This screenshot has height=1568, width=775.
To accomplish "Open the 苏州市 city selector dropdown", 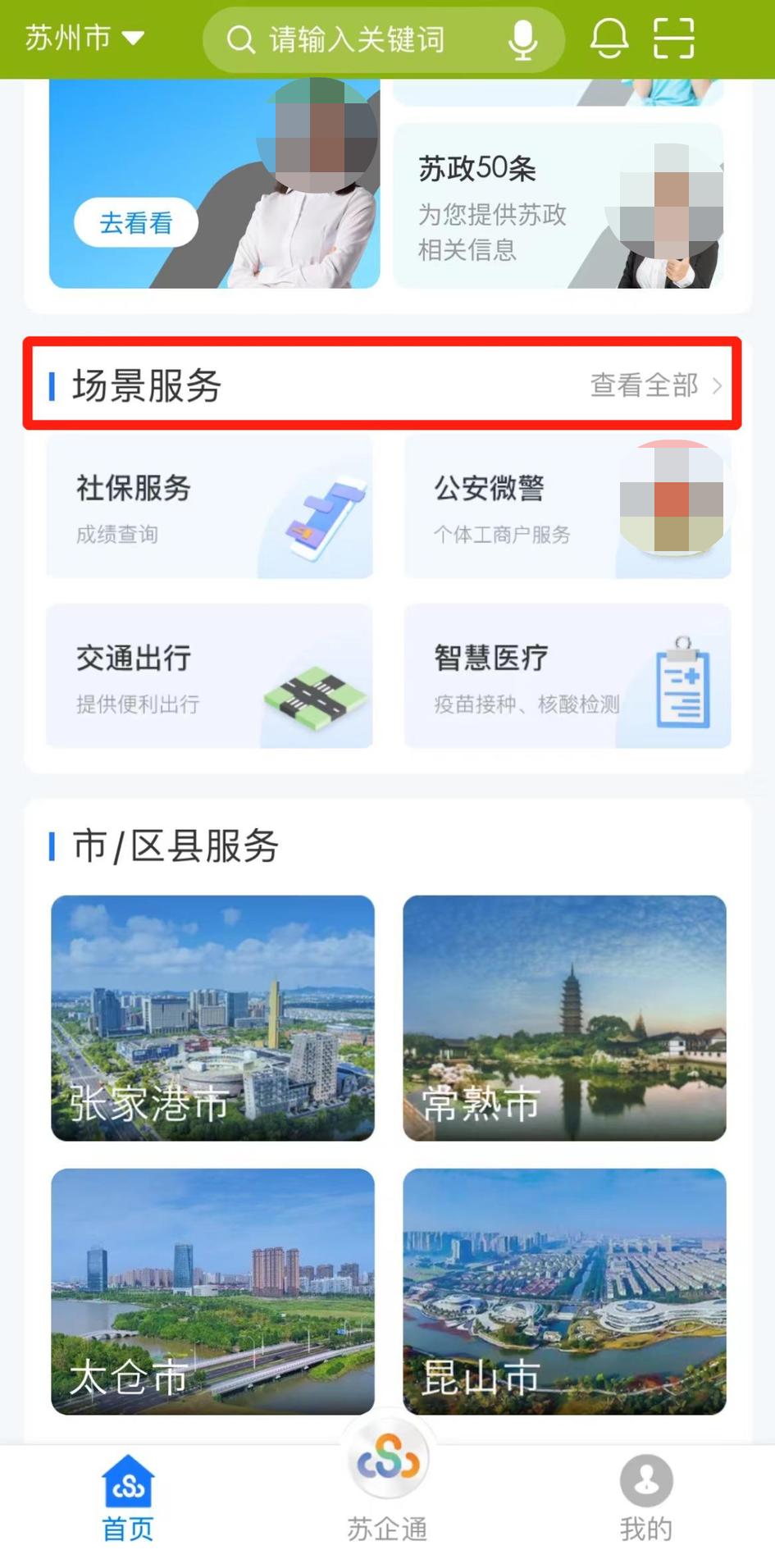I will click(x=84, y=38).
